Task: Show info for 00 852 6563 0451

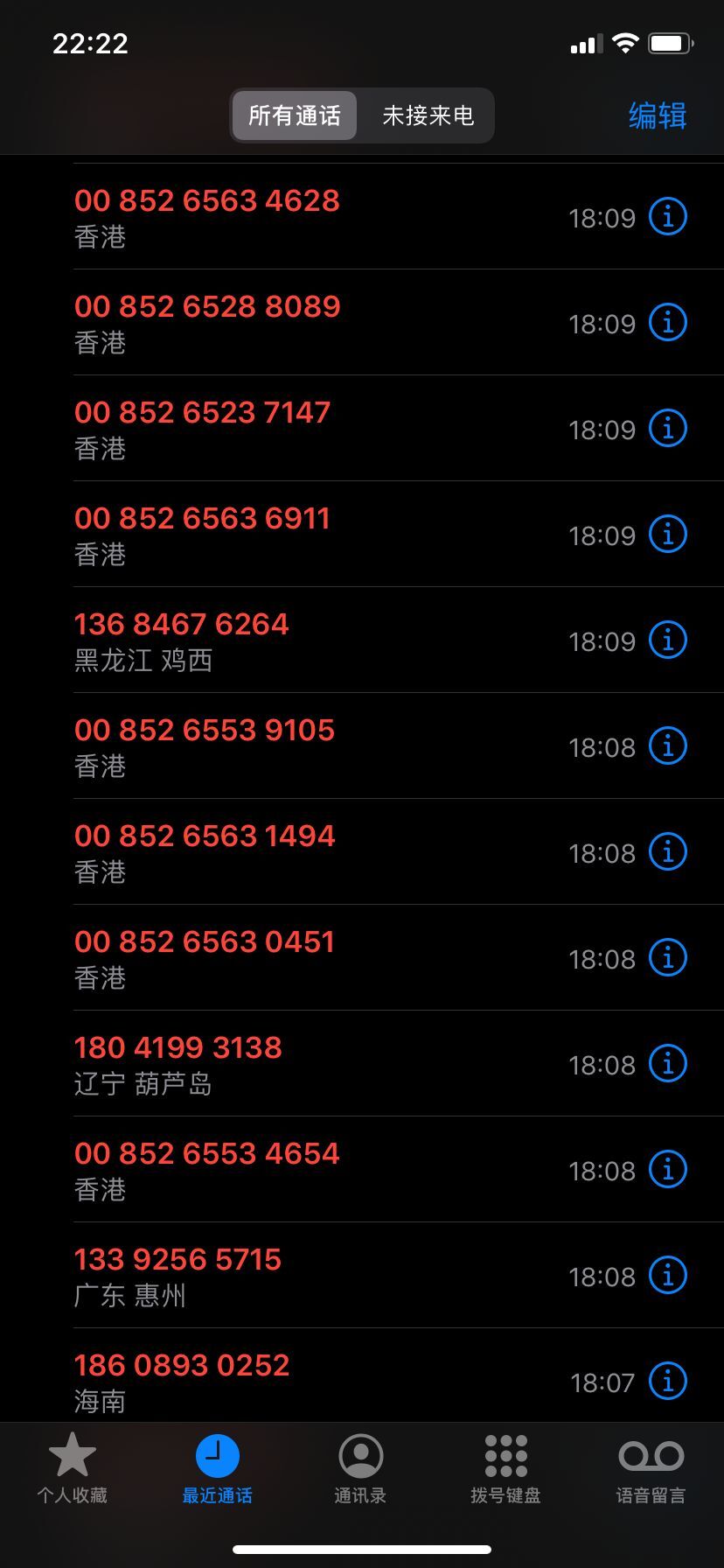Action: point(667,958)
